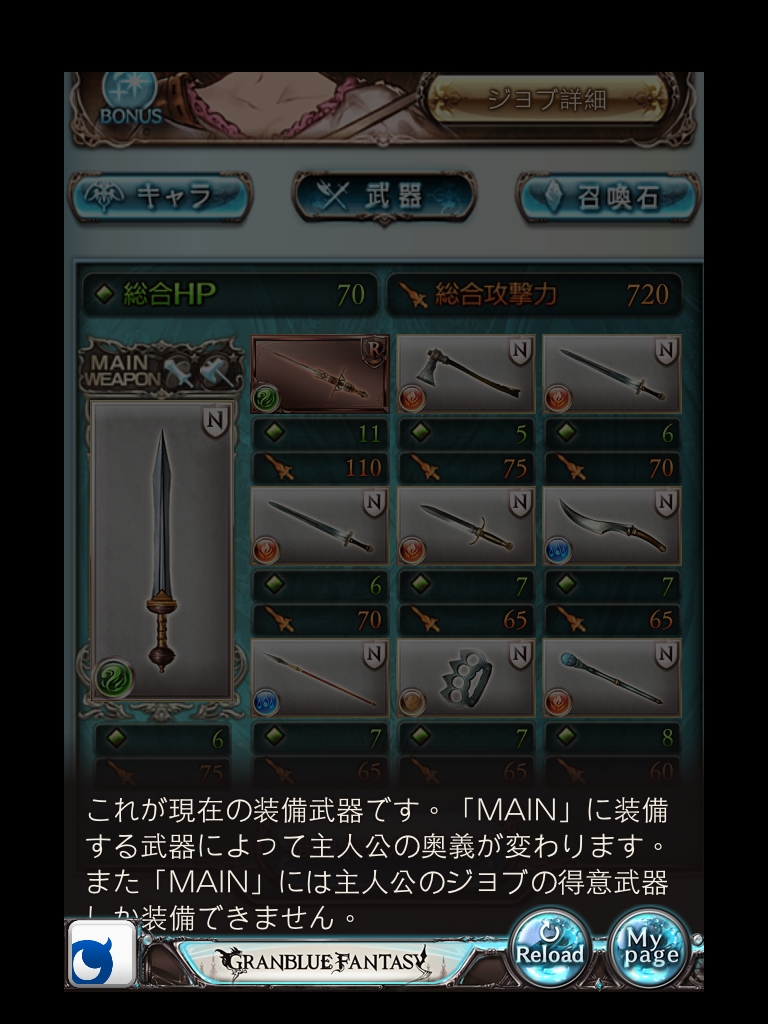Open the axe weapon with 75 attack
Screen dimensions: 768x1024
point(466,374)
